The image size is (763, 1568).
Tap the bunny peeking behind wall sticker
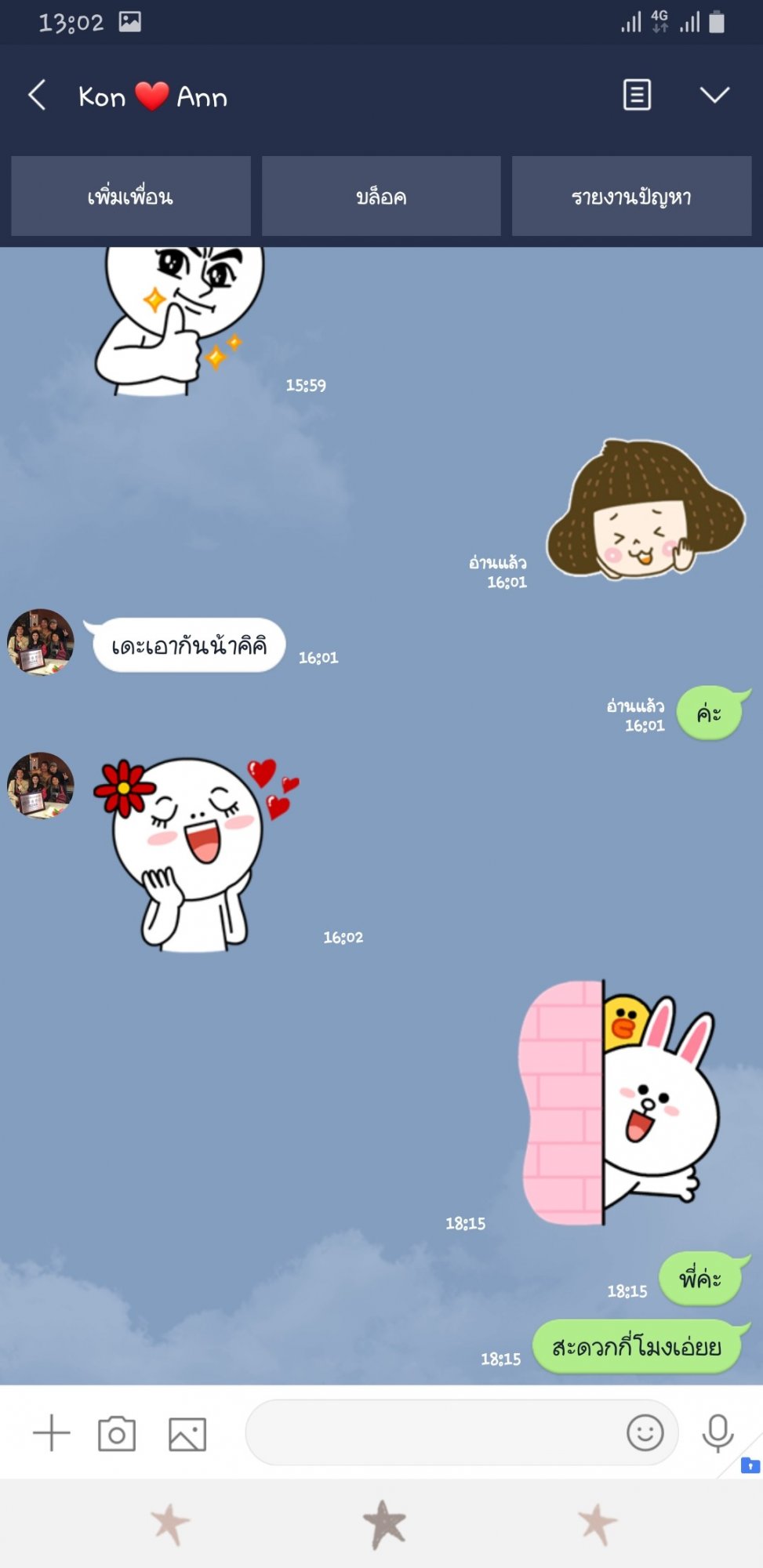(x=619, y=1103)
